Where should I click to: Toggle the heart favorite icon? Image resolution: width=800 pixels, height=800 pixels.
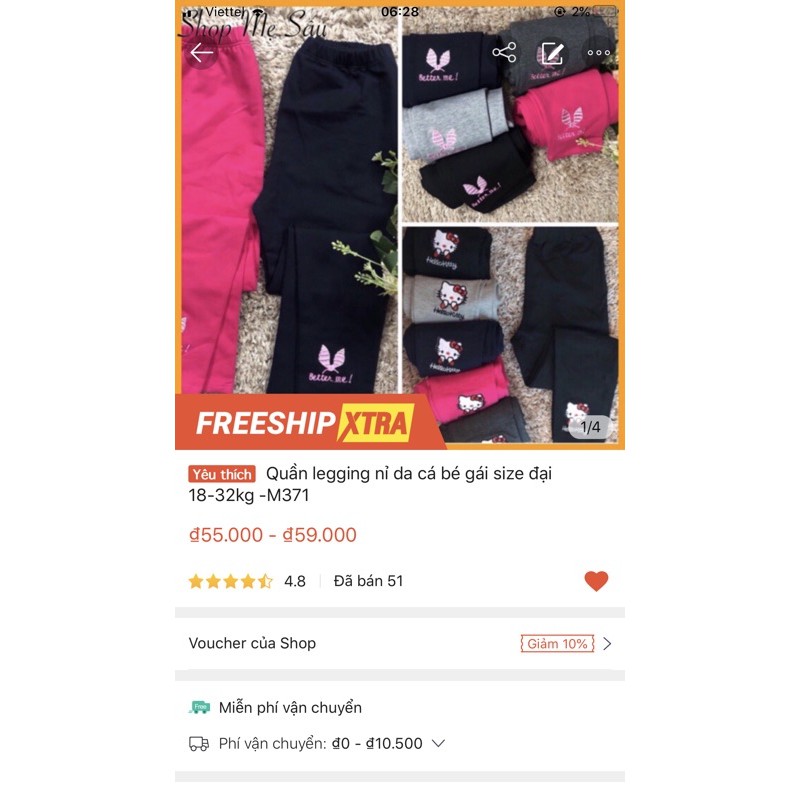596,581
